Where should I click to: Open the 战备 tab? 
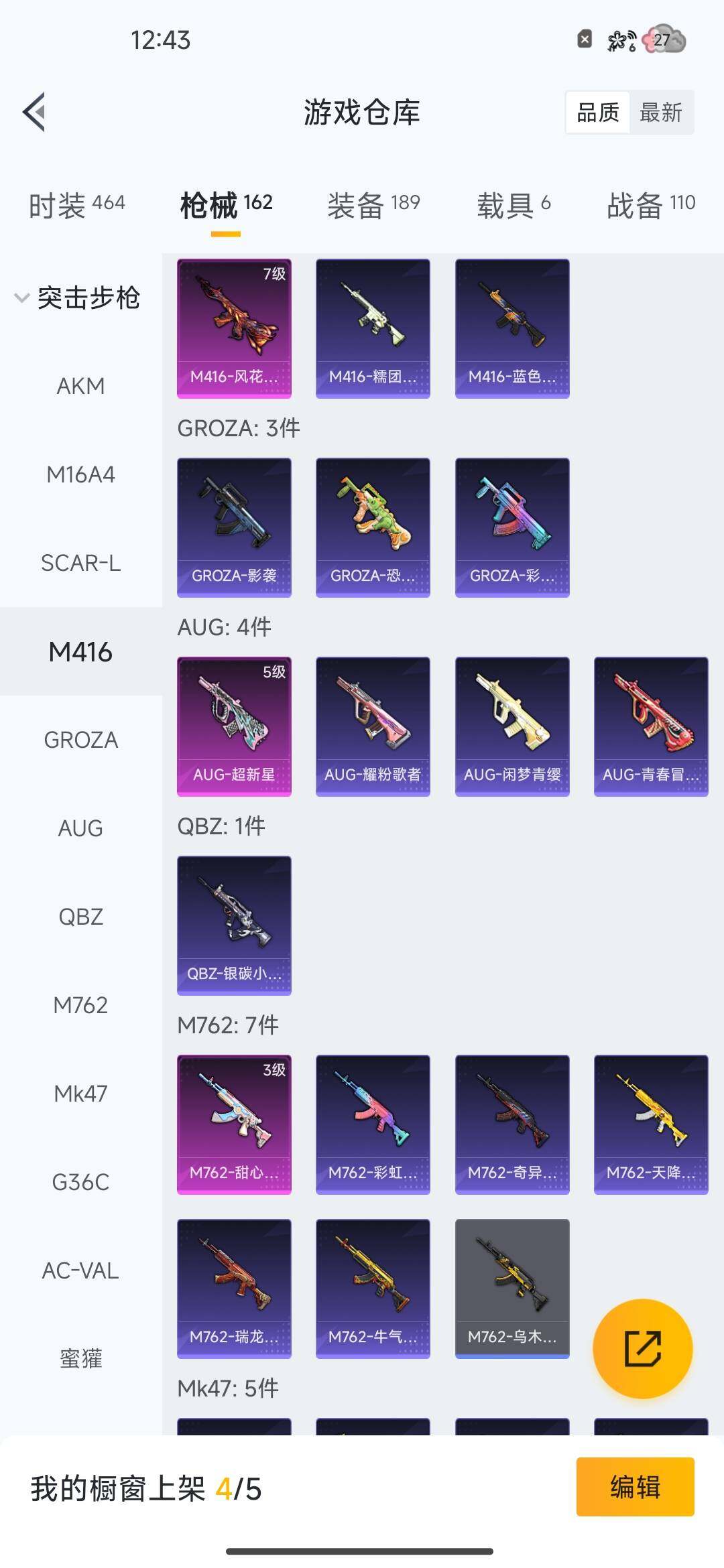(x=651, y=204)
